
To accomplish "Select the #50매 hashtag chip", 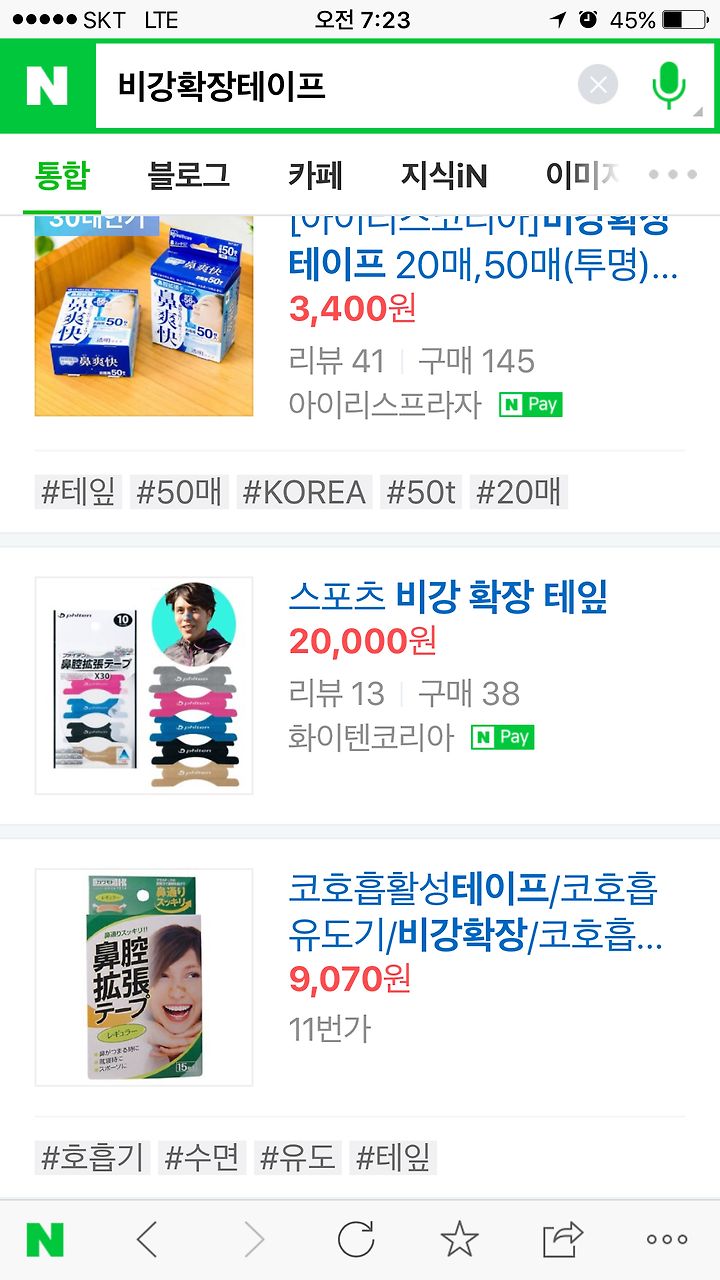I will (179, 492).
